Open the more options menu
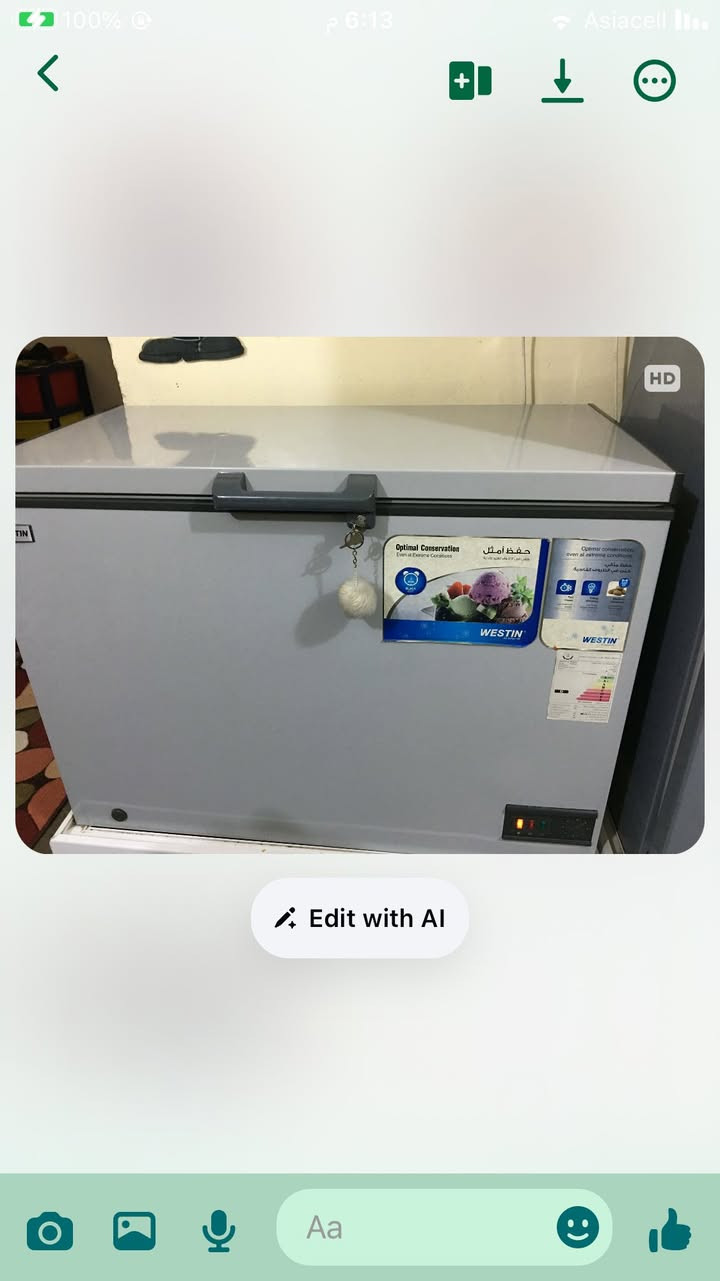Screen dimensions: 720x1281 click(x=655, y=81)
